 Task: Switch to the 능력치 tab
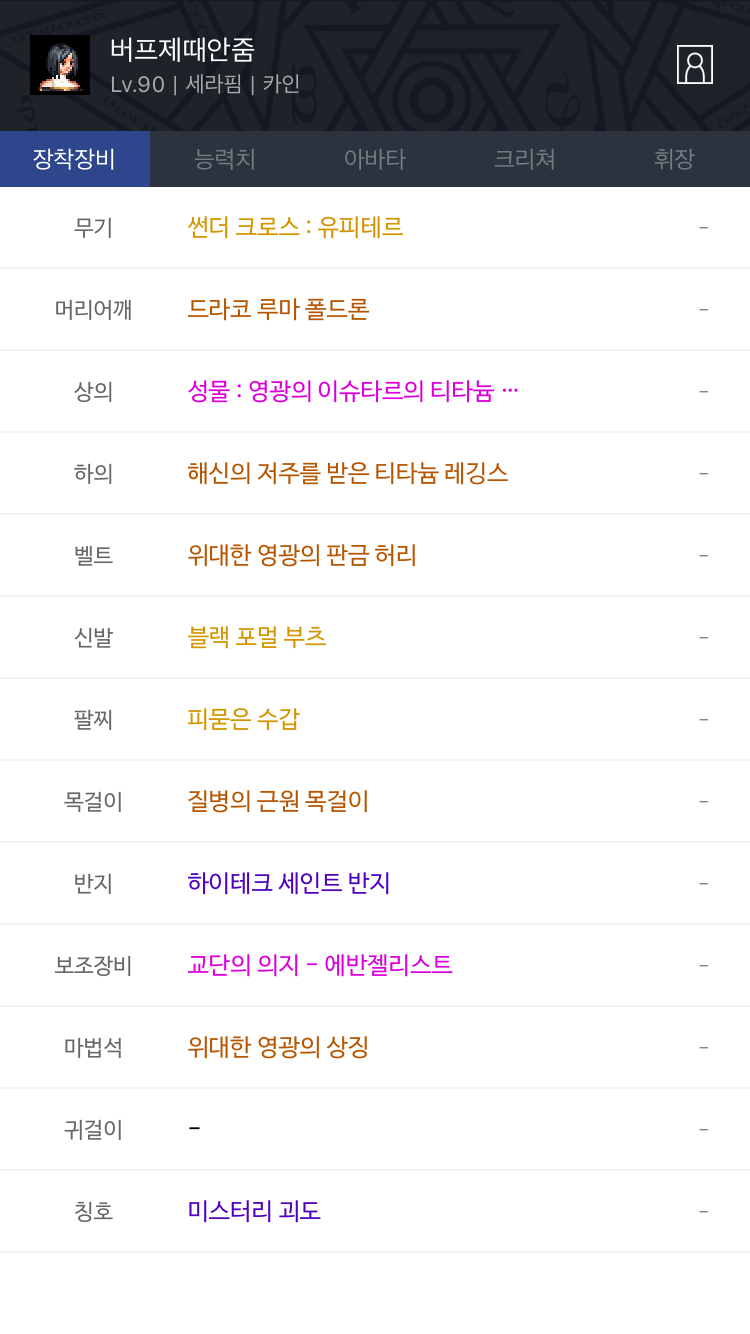pos(225,159)
